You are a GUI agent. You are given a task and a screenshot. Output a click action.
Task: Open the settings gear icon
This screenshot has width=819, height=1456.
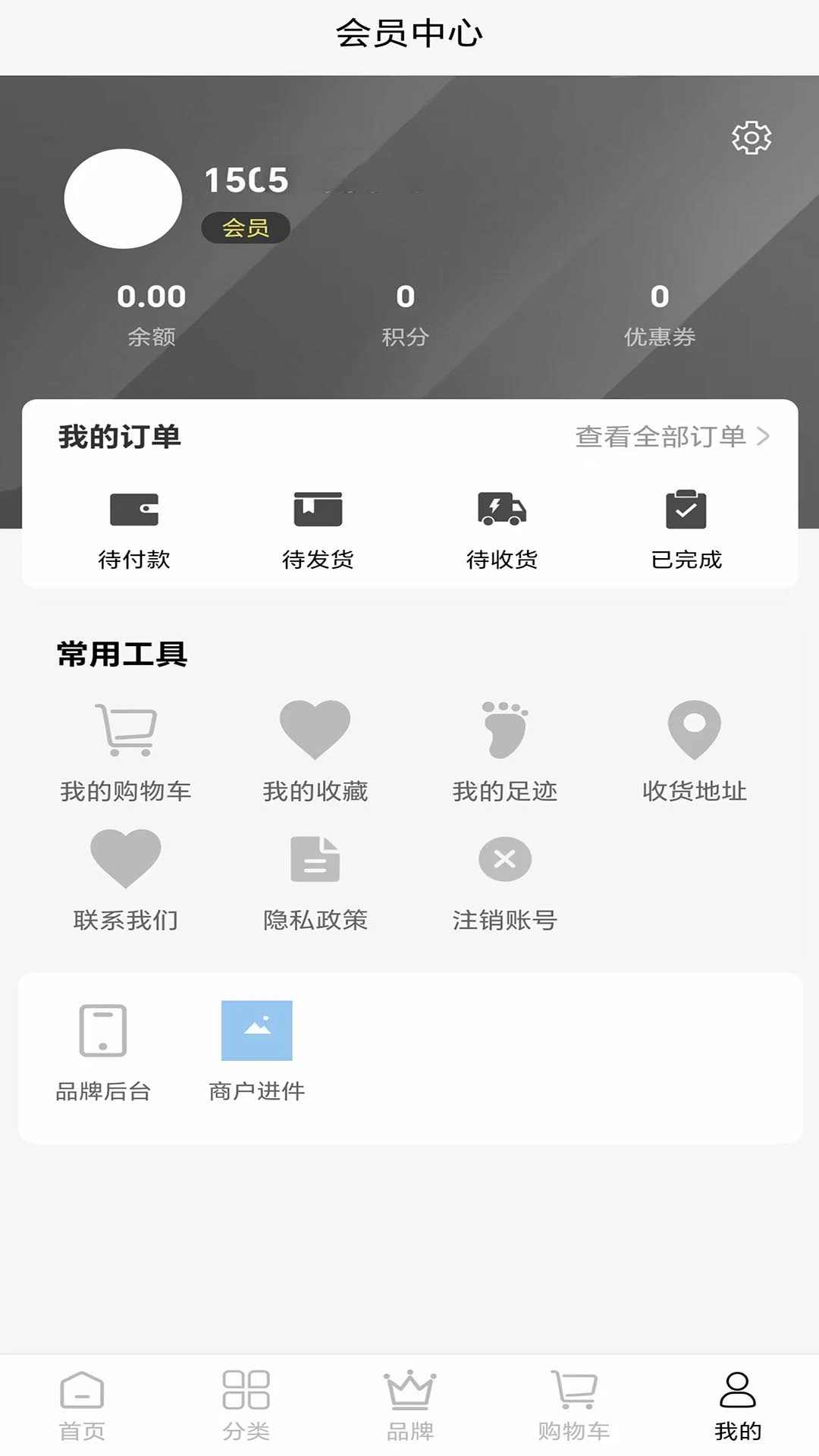click(x=750, y=138)
